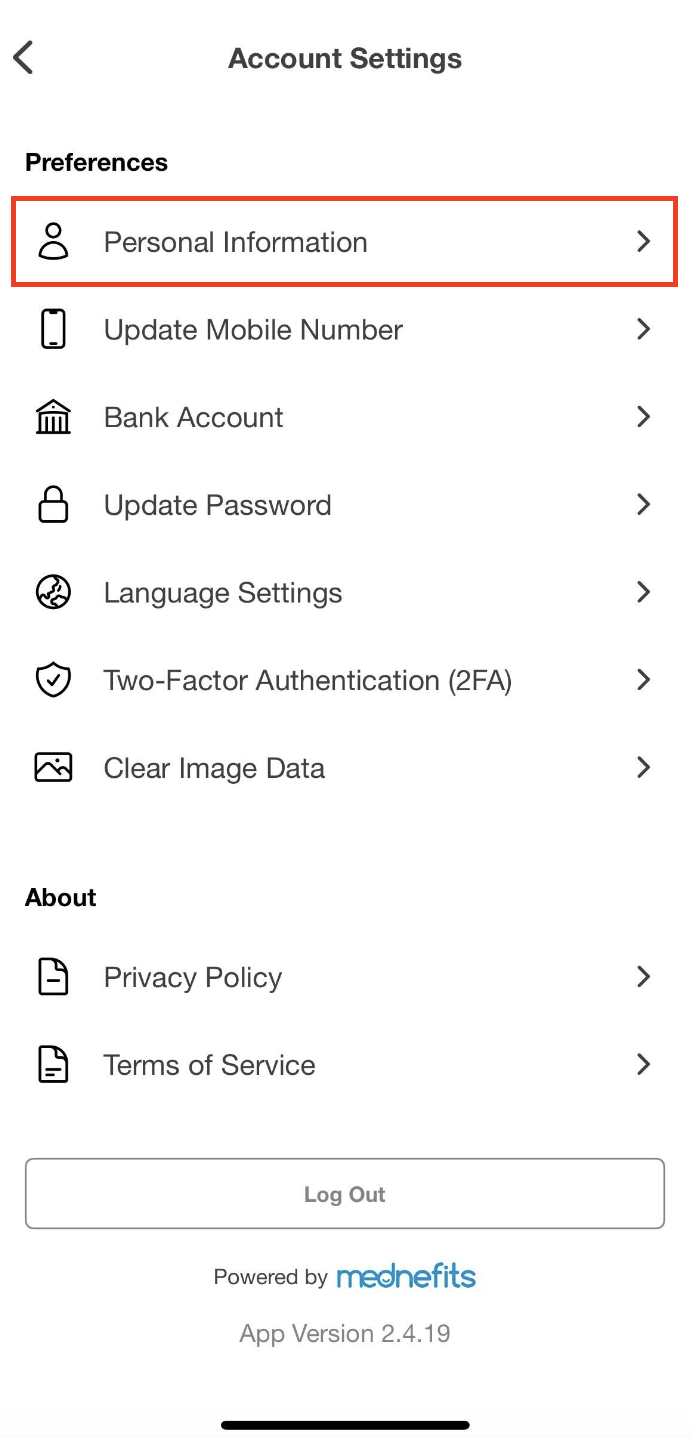This screenshot has height=1438, width=690.
Task: Open Bank Account settings
Action: 344,418
